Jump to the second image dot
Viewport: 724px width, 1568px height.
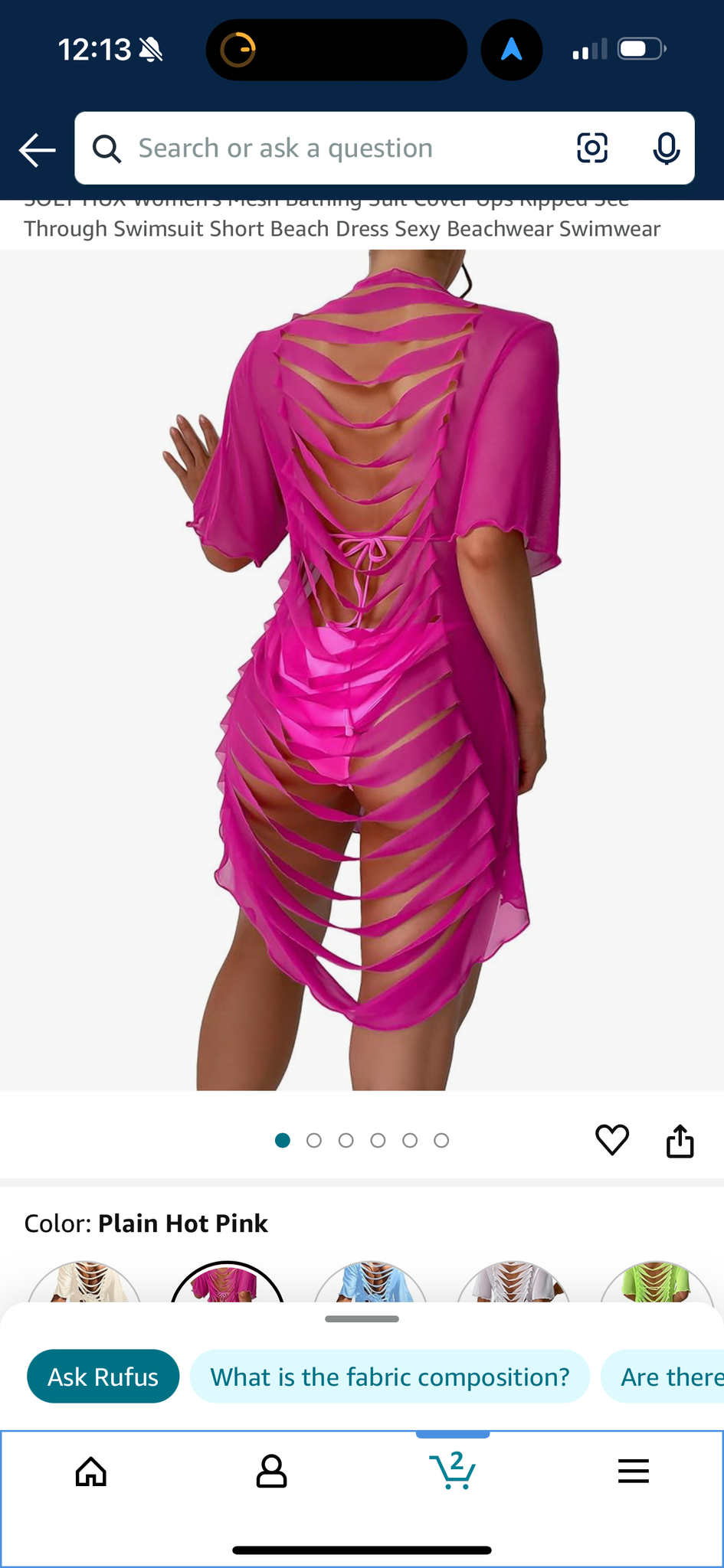[314, 1141]
